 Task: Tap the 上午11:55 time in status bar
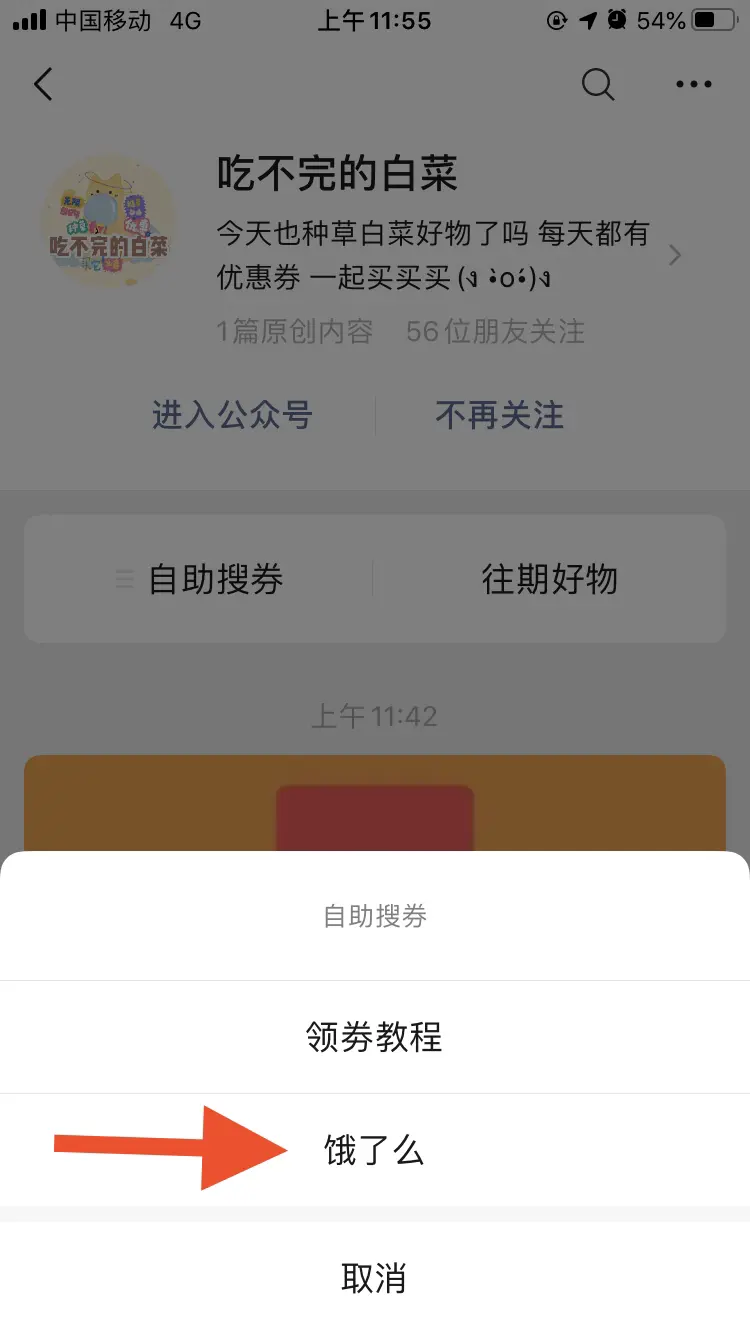(x=375, y=20)
